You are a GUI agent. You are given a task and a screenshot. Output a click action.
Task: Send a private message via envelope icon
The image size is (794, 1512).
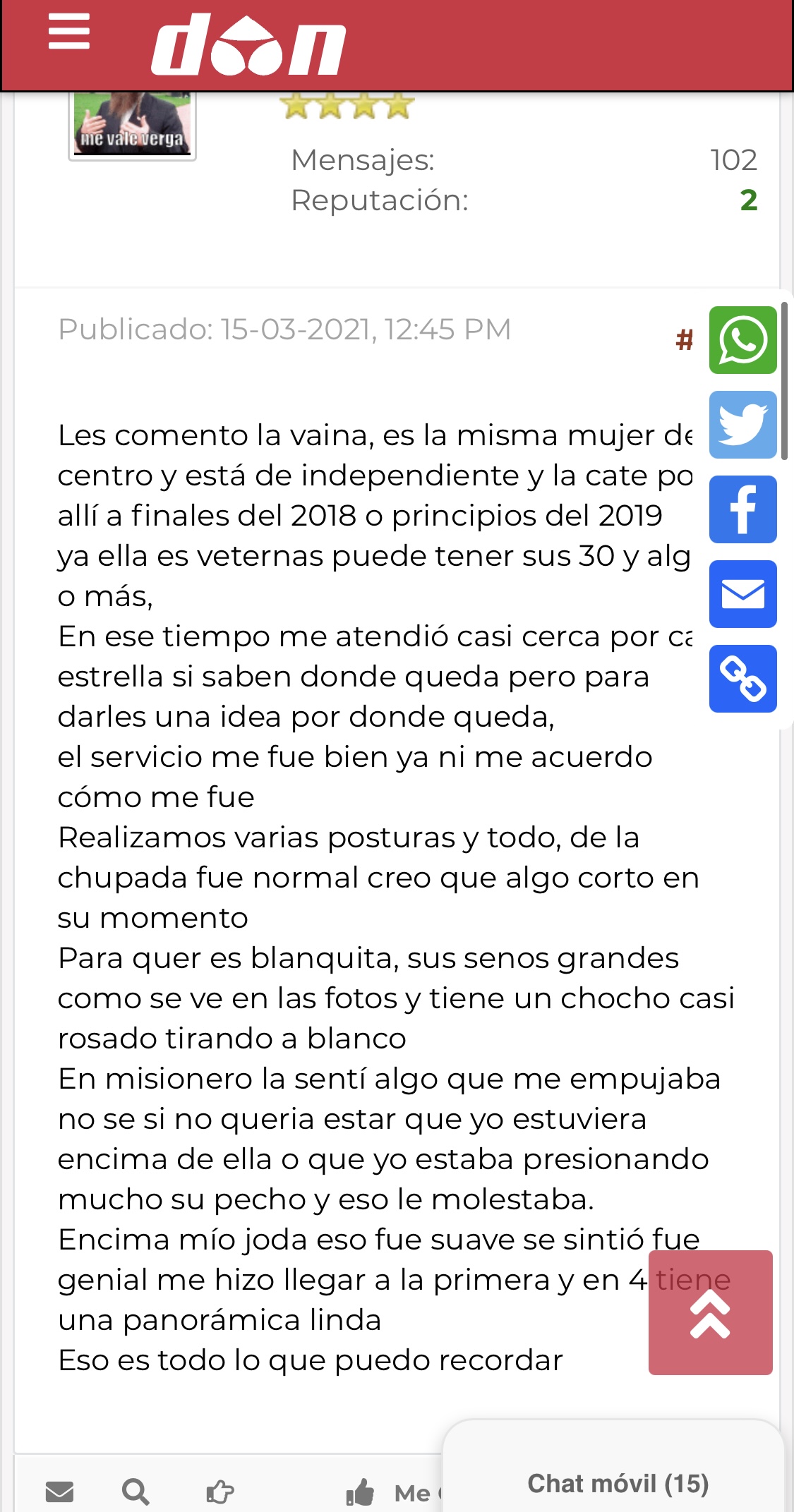tap(59, 1492)
